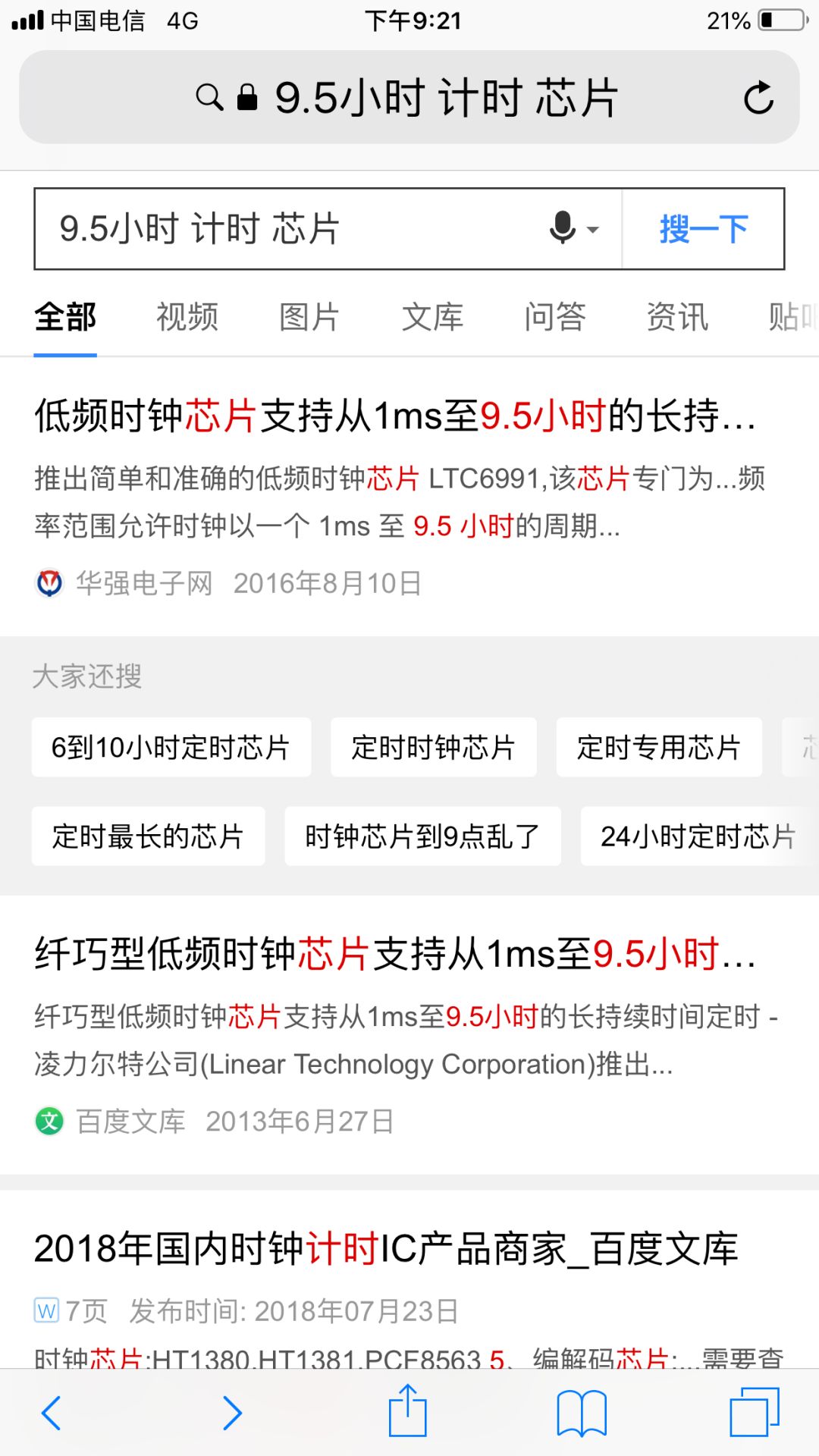Open the Safari share sheet
The height and width of the screenshot is (1456, 819).
tap(408, 1412)
